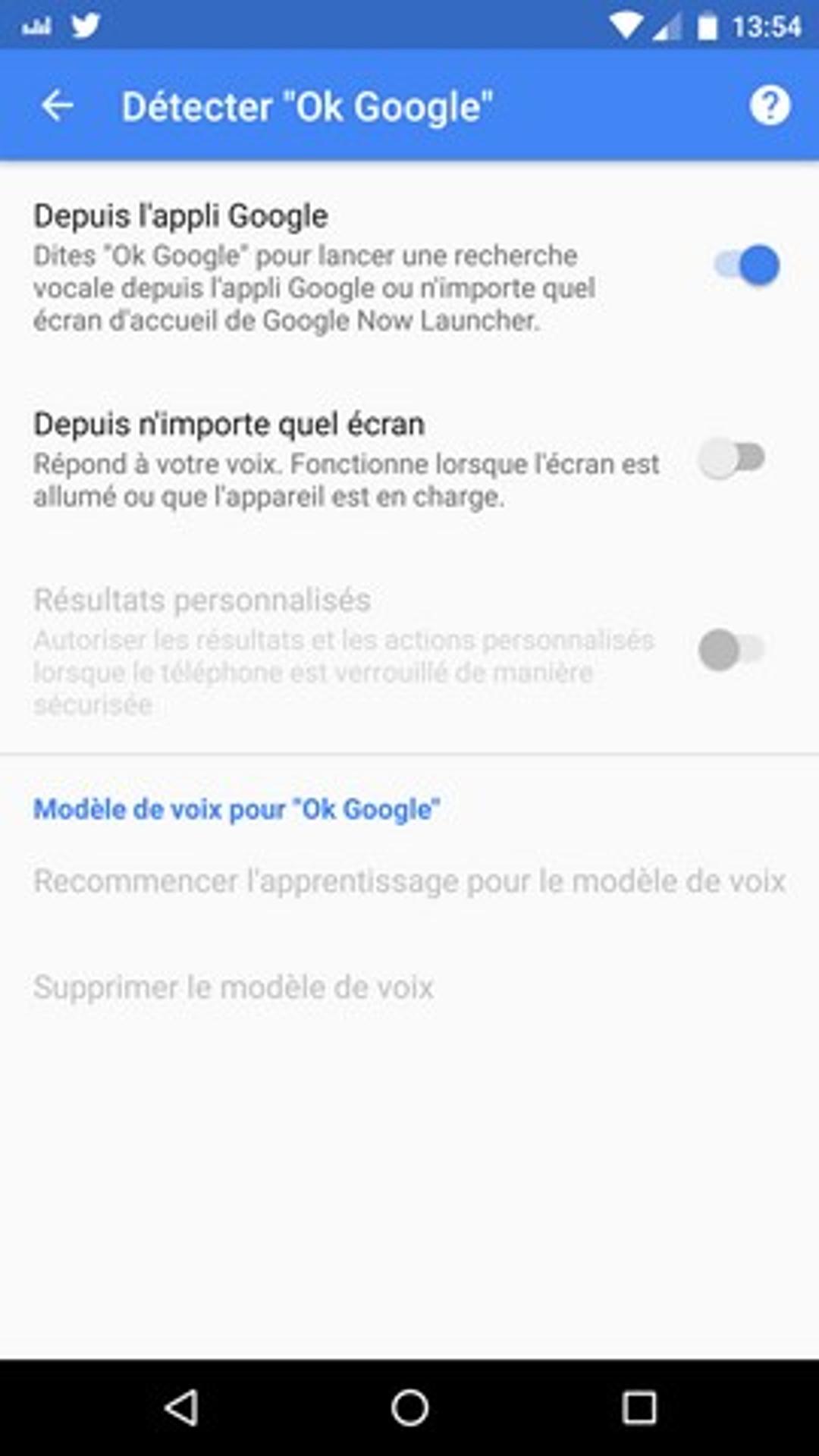Viewport: 819px width, 1456px height.
Task: Select "Recommencer l'apprentissage pour le modèle de voix"
Action: pyautogui.click(x=409, y=881)
